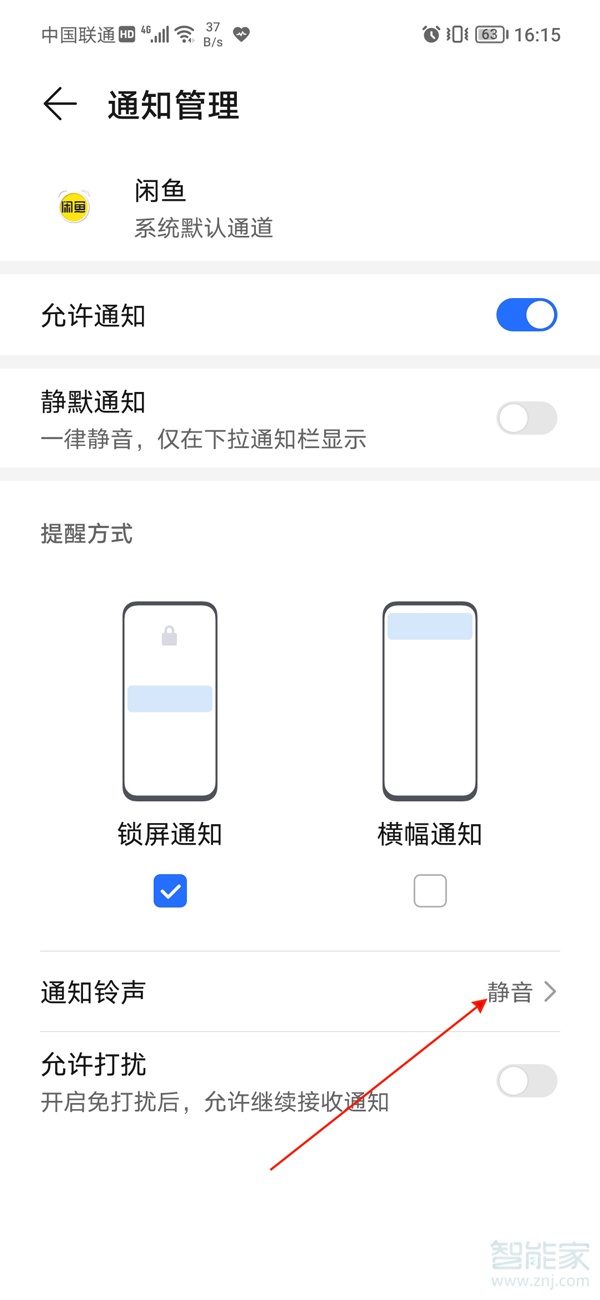Enable the 静默通知 switch

[526, 418]
